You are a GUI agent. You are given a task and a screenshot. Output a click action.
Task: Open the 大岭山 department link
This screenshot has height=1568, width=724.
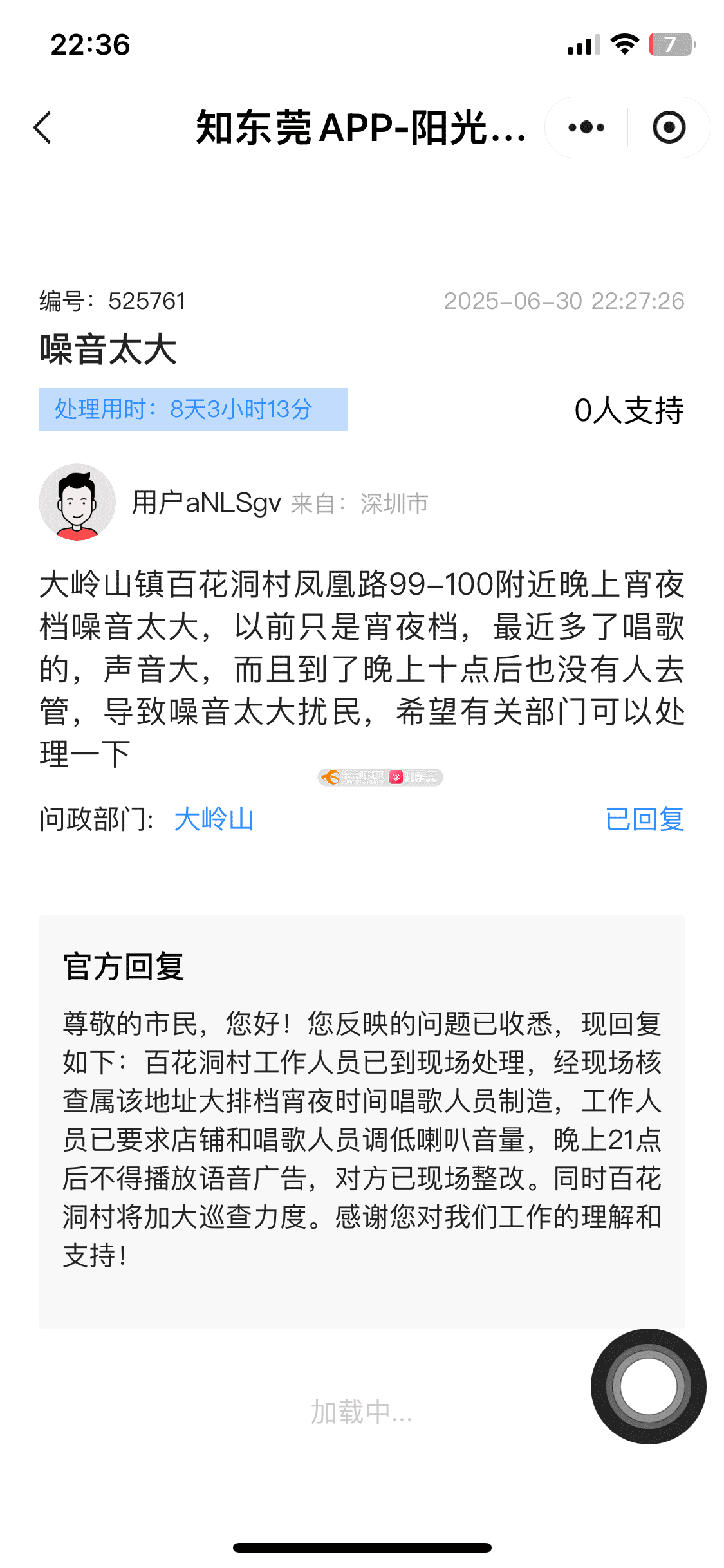(214, 819)
